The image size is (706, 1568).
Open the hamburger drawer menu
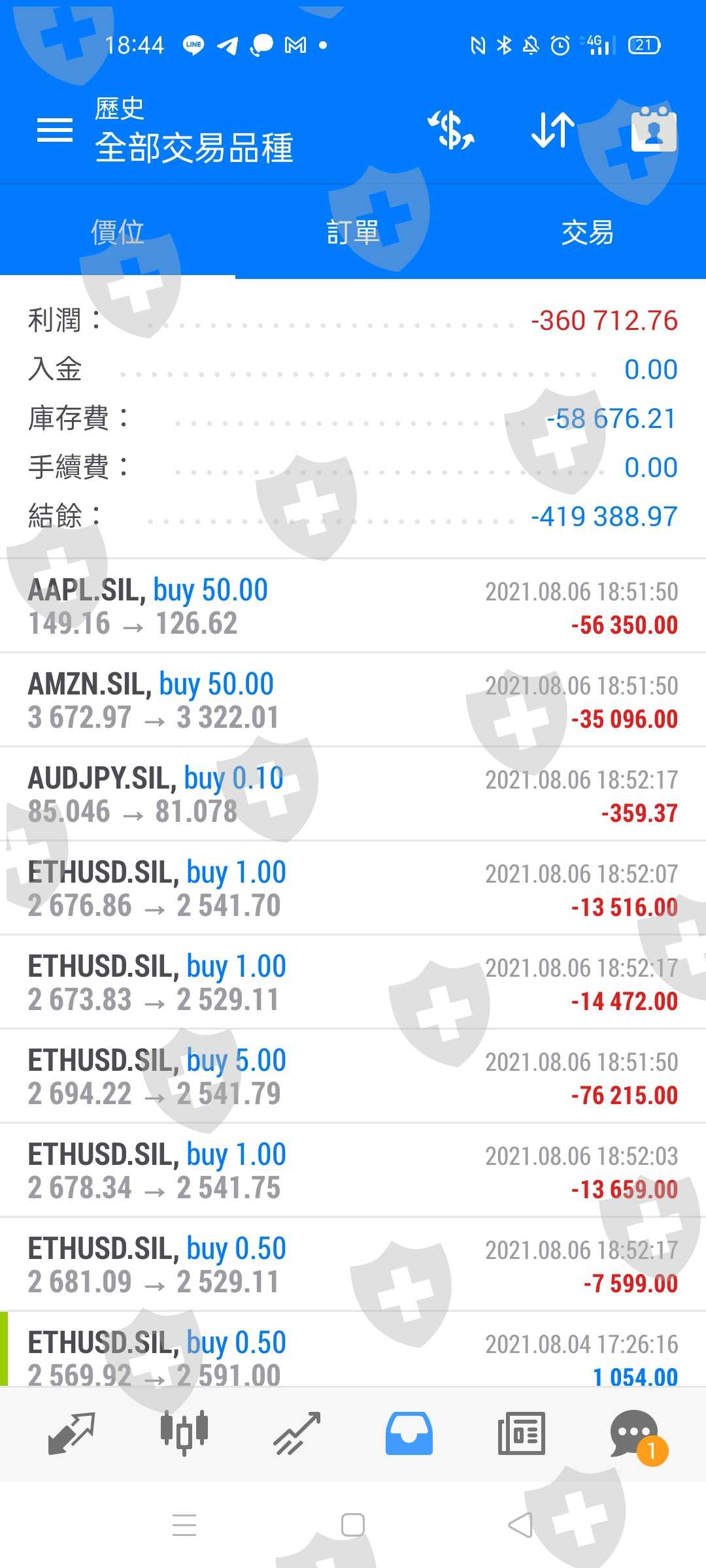tap(55, 130)
